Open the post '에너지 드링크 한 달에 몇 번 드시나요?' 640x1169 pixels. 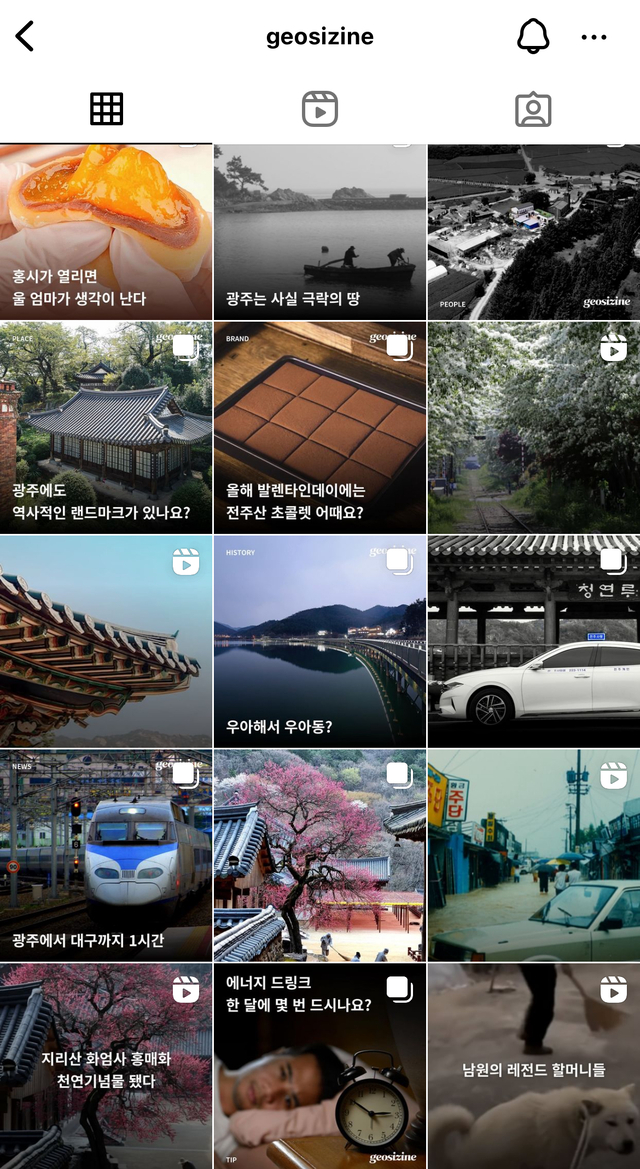coord(320,1066)
